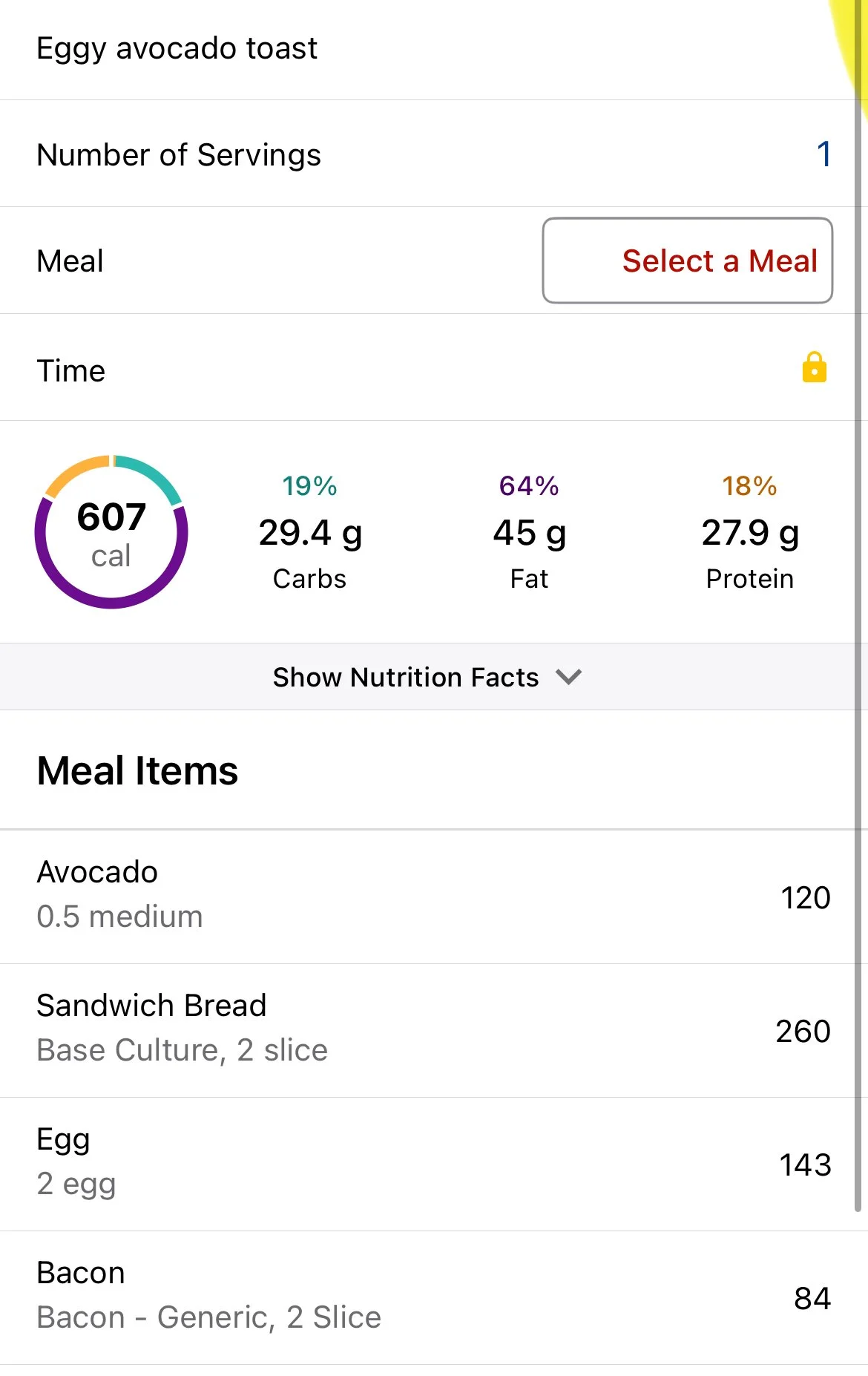This screenshot has width=868, height=1376.
Task: Tap the premium lock on Time
Action: pyautogui.click(x=814, y=367)
